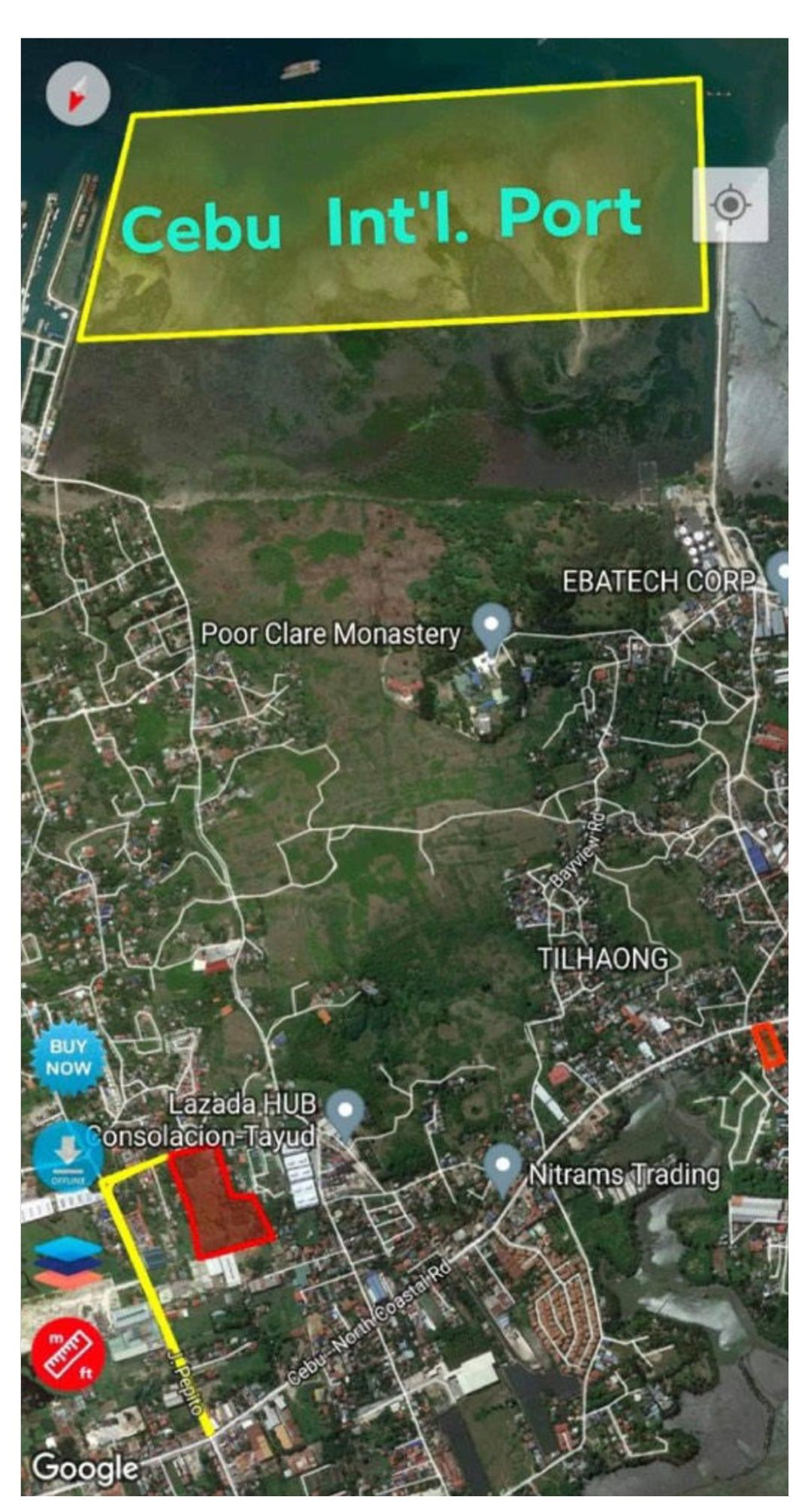Center map on my current location

[x=730, y=205]
